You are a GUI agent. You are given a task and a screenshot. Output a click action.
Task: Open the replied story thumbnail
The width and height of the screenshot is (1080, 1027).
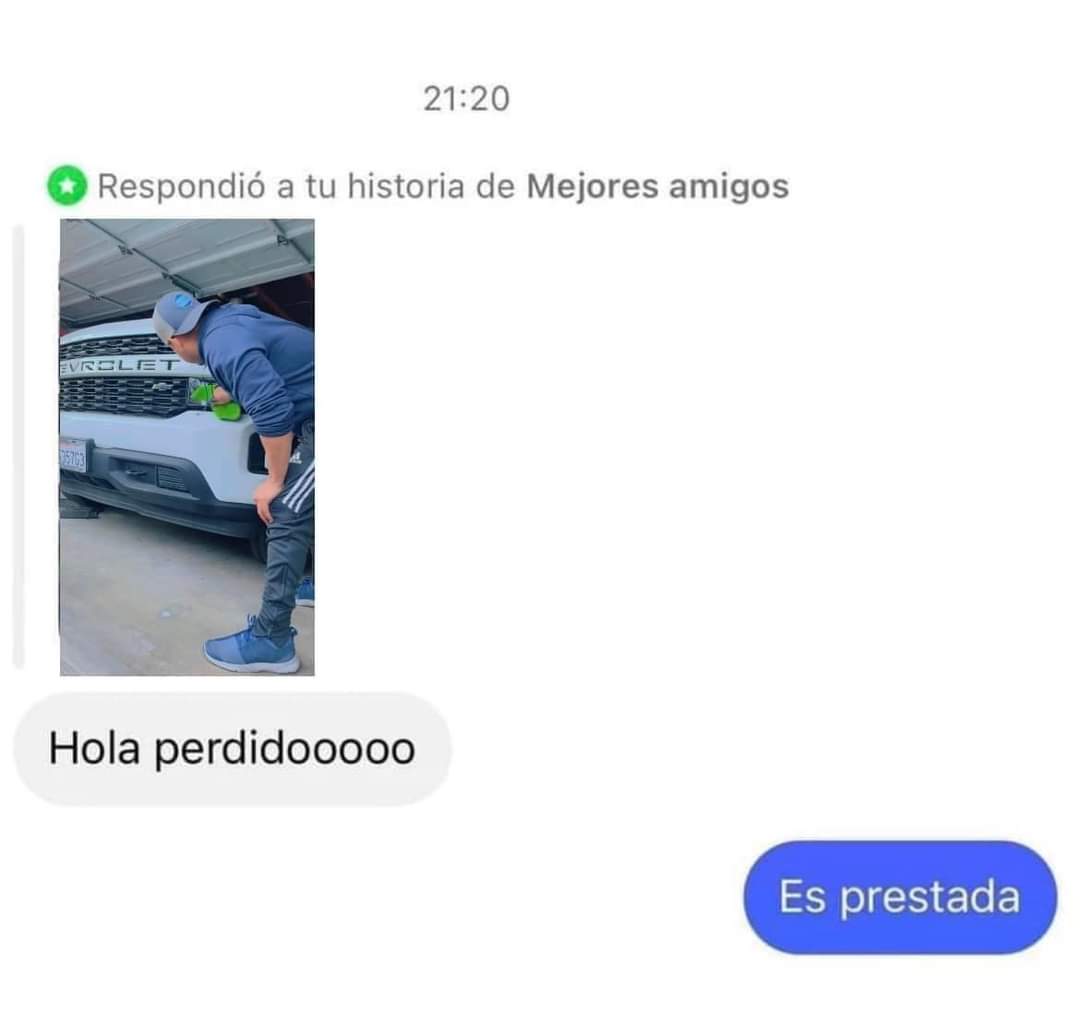[187, 447]
